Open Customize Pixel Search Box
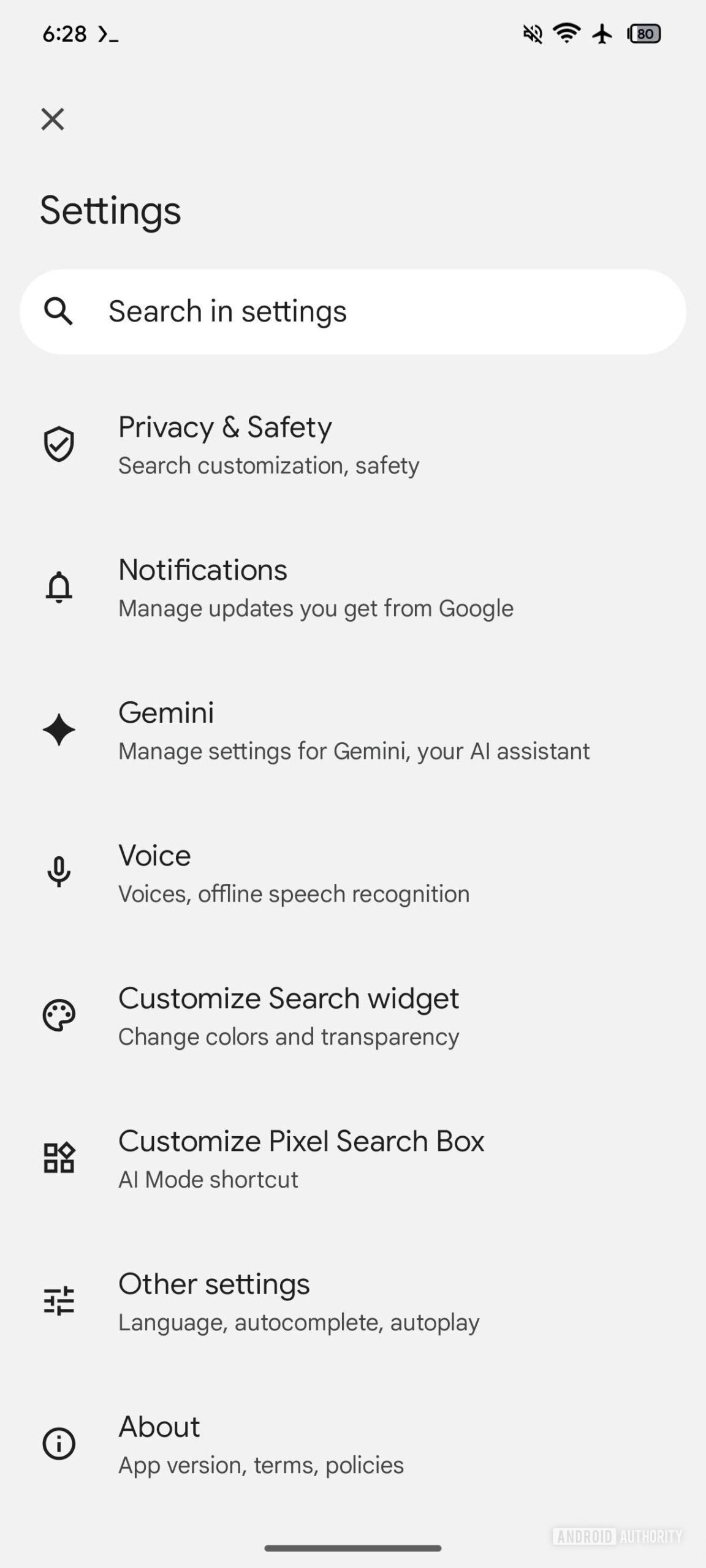Image resolution: width=706 pixels, height=1568 pixels. tap(300, 1159)
